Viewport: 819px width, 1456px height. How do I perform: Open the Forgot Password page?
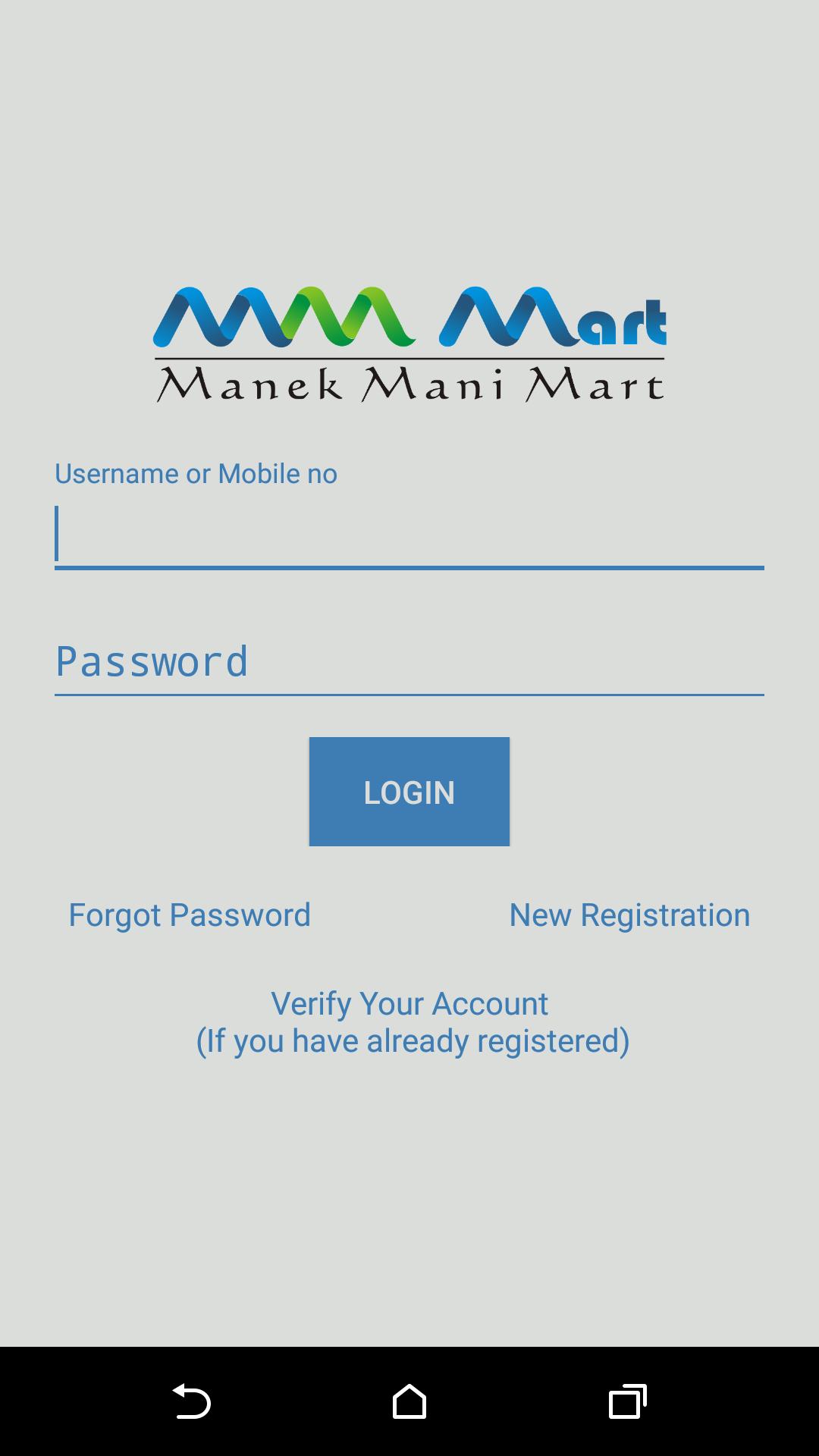[188, 915]
